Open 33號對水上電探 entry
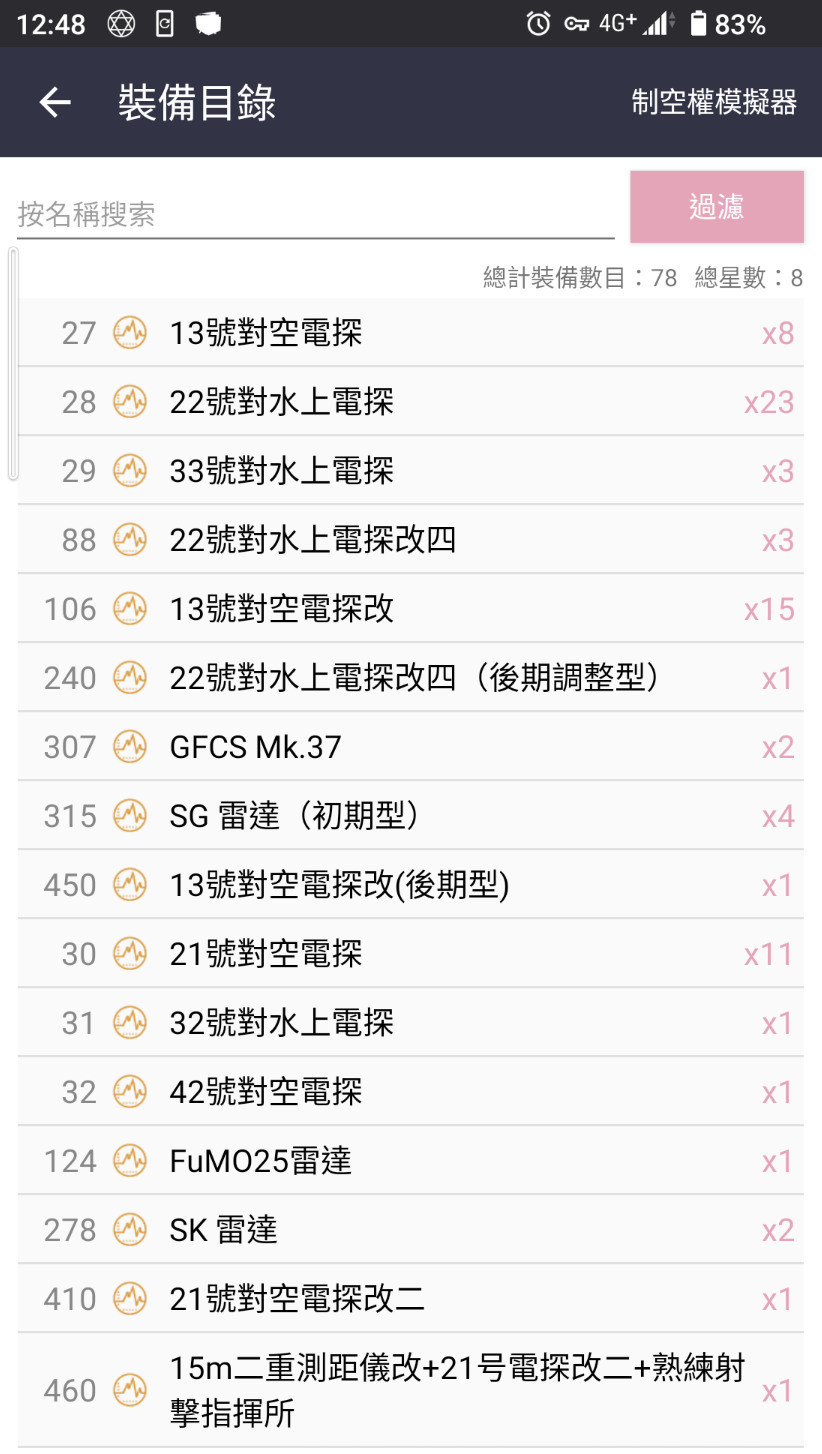The width and height of the screenshot is (822, 1454). pos(410,471)
